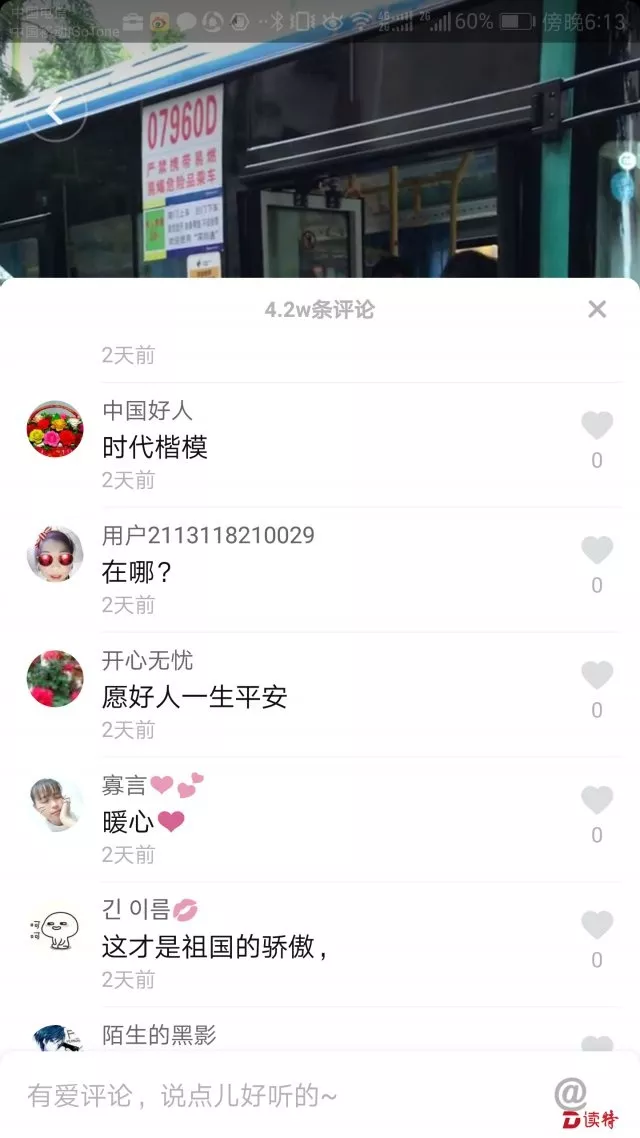Like the 这才是祖国的骄傲 comment
This screenshot has height=1138, width=640.
597,926
